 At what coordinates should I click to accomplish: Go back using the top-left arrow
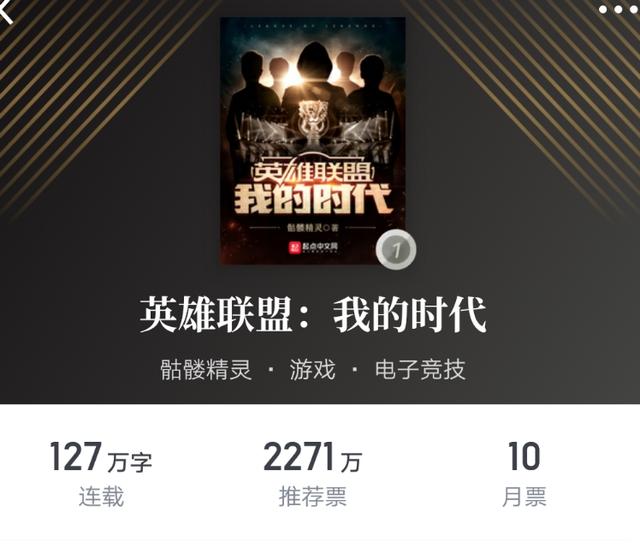pos(8,12)
